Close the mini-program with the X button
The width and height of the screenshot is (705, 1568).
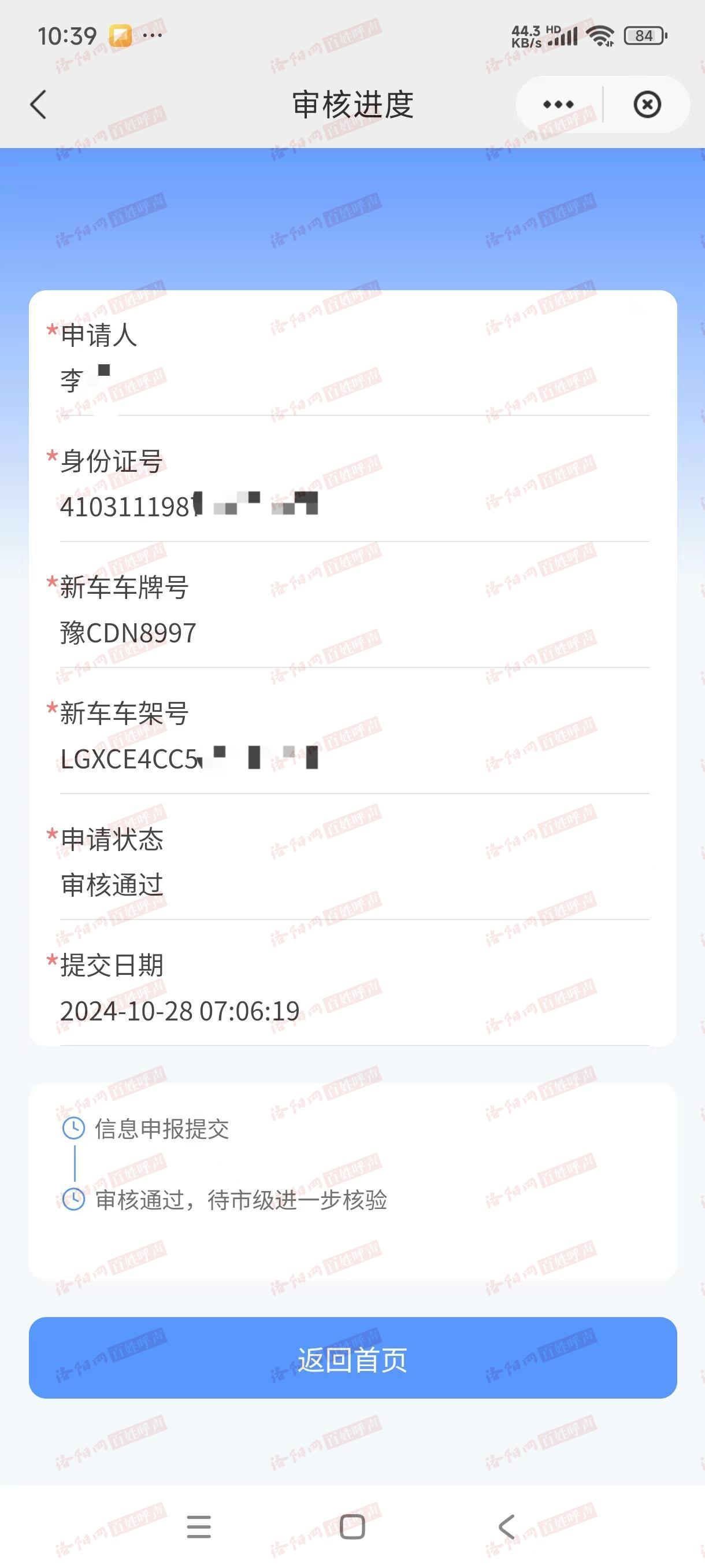click(647, 105)
